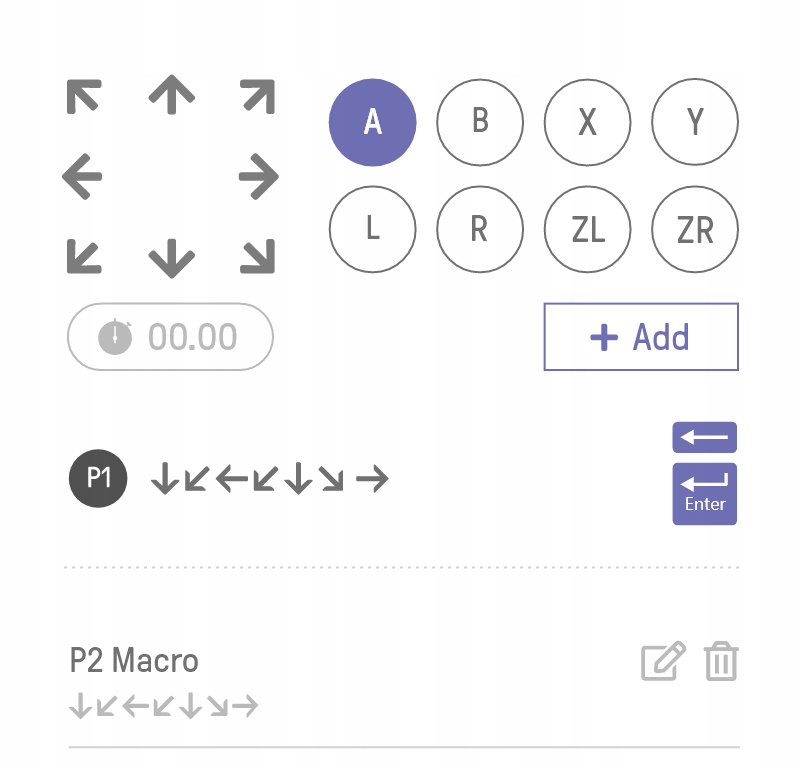Add the input with the Add button

(x=641, y=337)
